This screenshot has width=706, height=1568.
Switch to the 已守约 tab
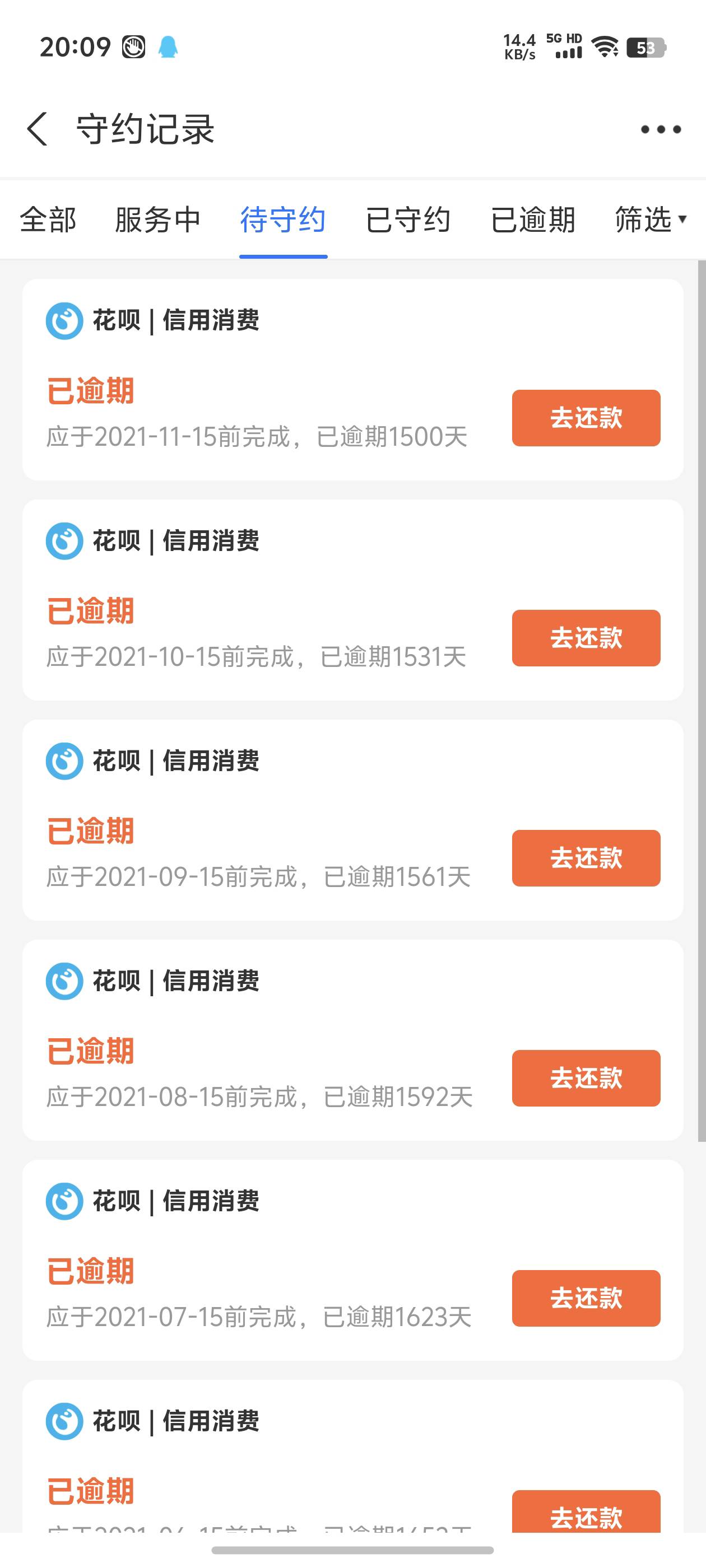click(x=408, y=220)
